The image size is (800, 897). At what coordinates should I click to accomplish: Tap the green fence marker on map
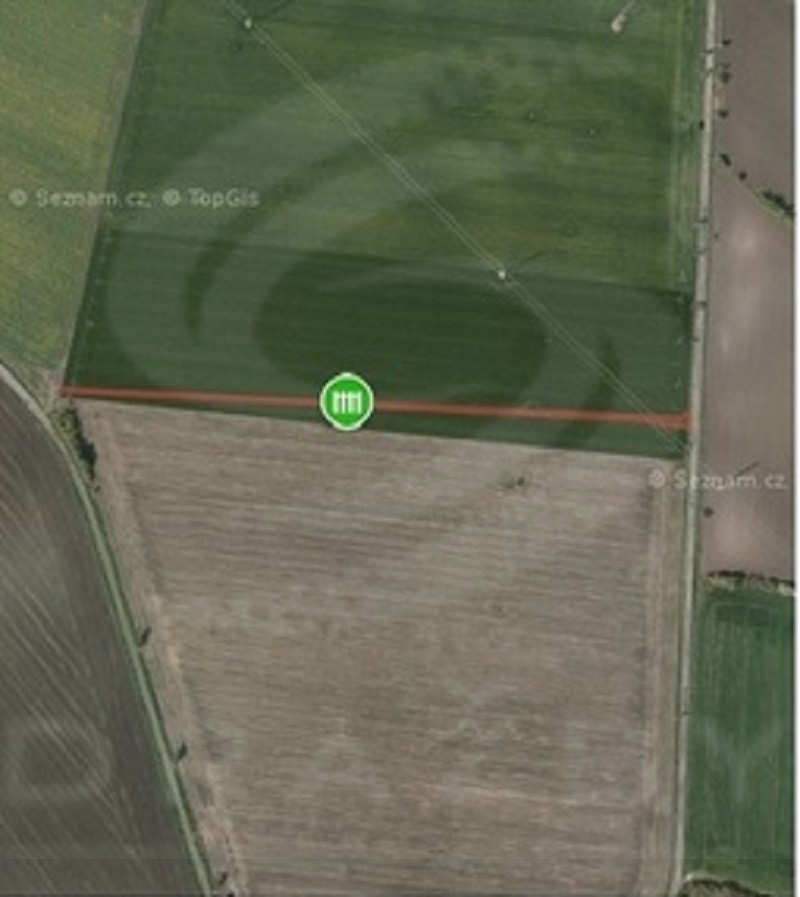tap(346, 402)
